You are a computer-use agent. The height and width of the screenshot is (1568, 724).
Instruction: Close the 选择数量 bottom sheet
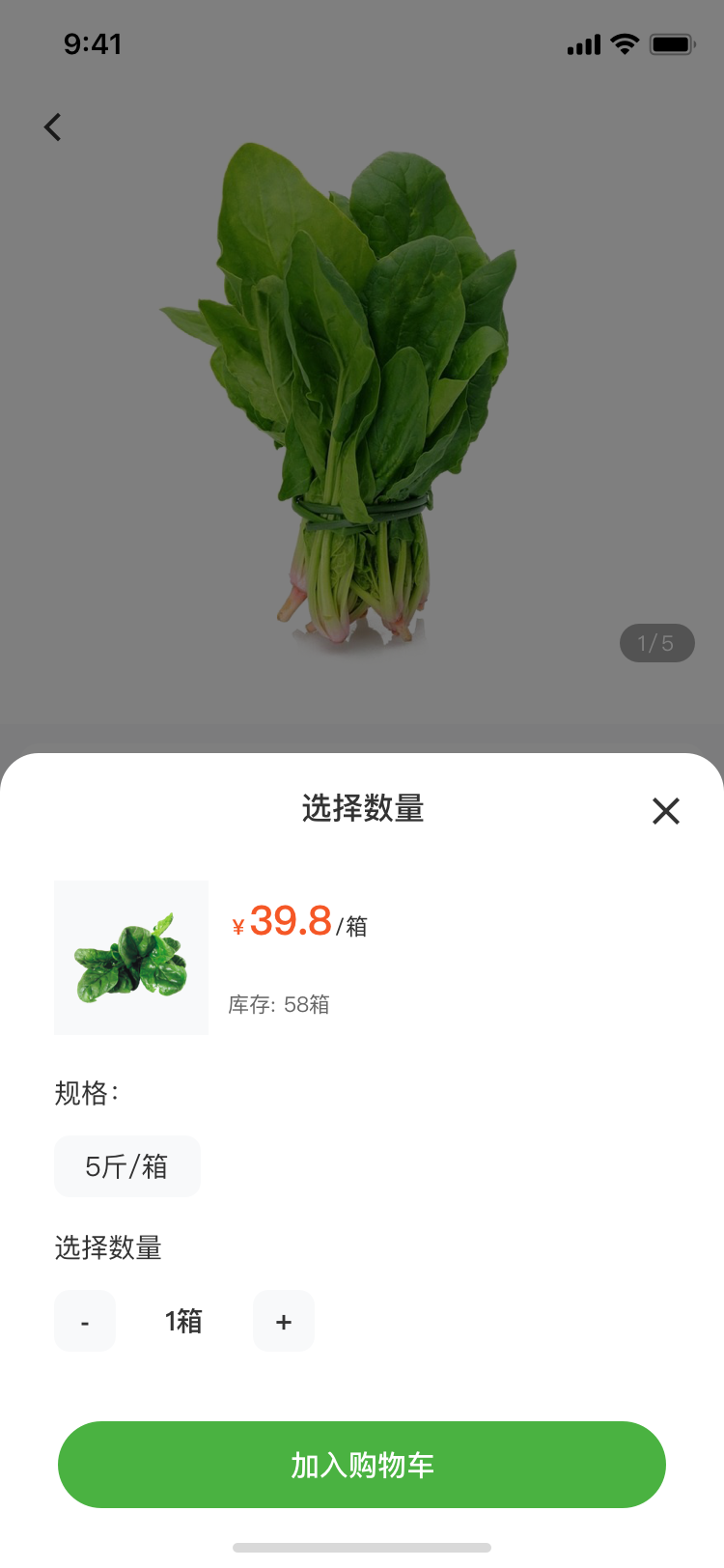click(666, 811)
